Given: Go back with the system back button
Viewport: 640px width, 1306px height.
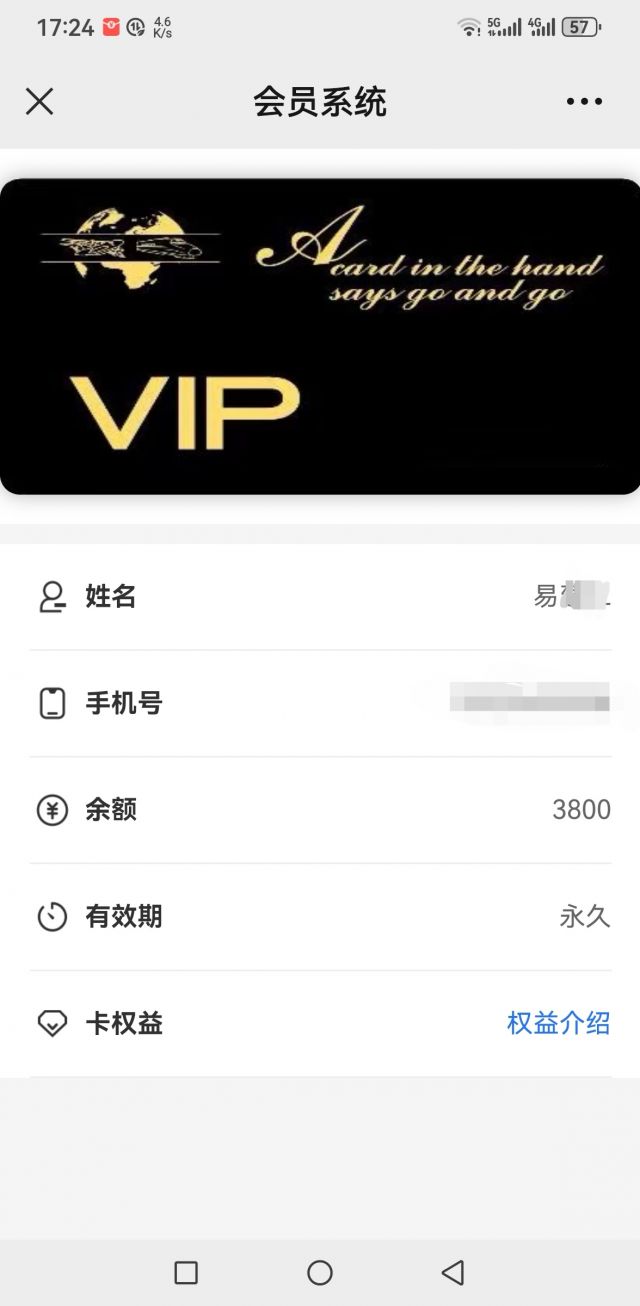Looking at the screenshot, I should 452,1272.
